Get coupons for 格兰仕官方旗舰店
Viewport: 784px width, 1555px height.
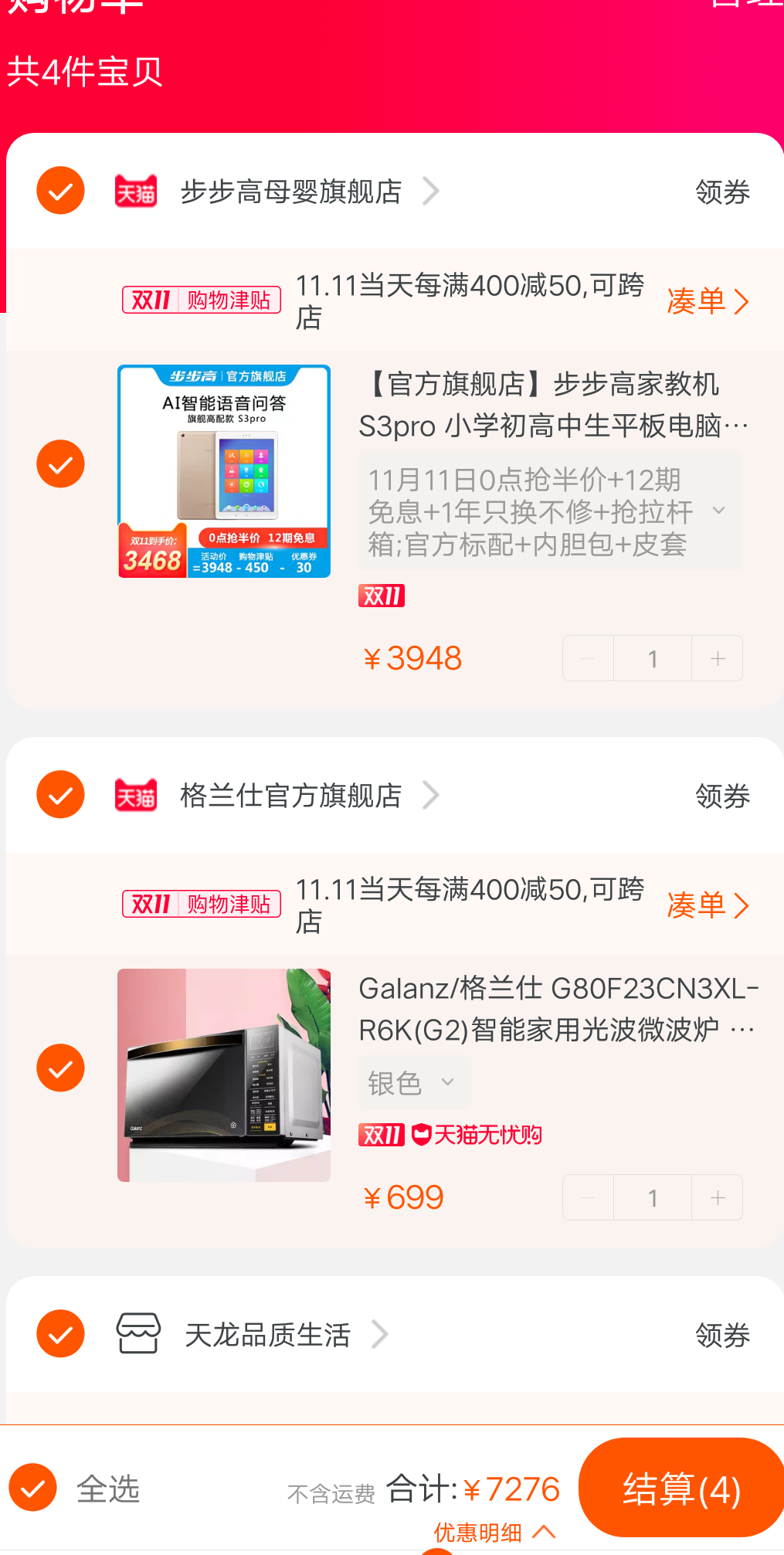[722, 796]
